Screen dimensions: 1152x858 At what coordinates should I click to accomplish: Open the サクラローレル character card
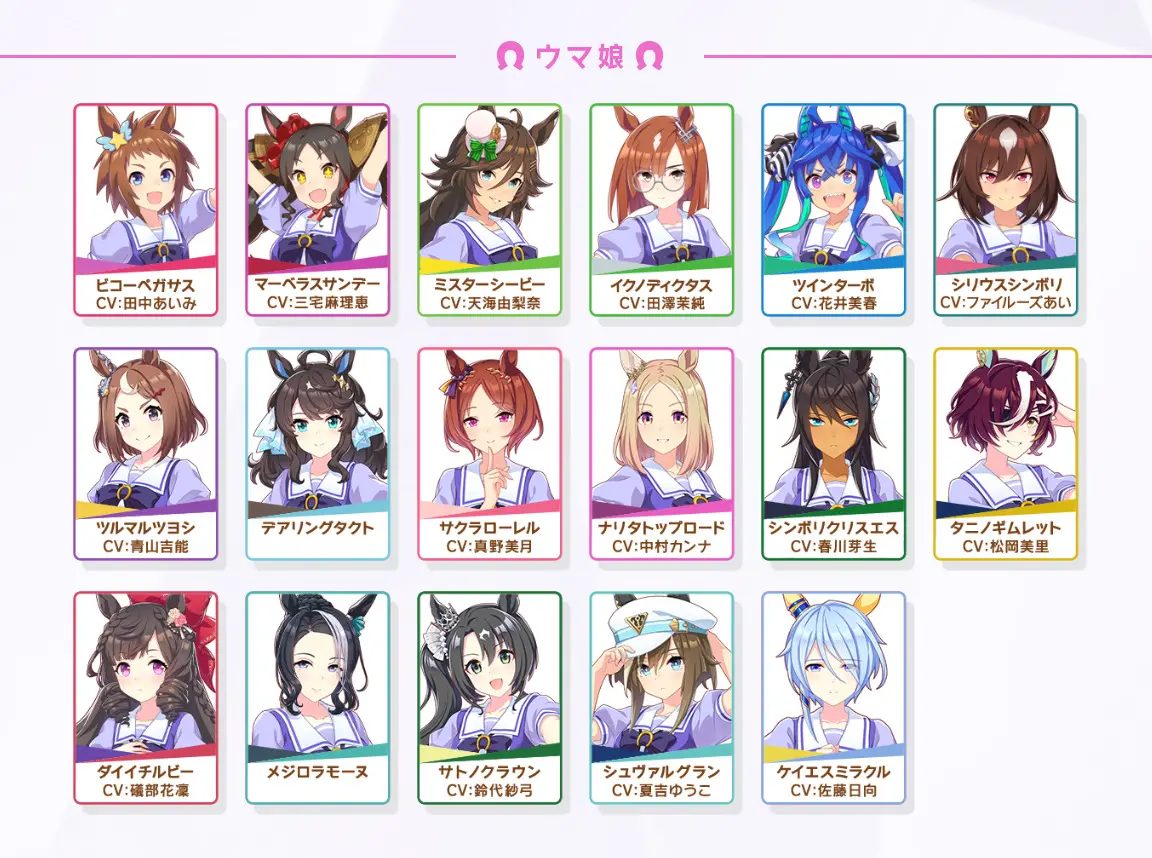point(490,453)
